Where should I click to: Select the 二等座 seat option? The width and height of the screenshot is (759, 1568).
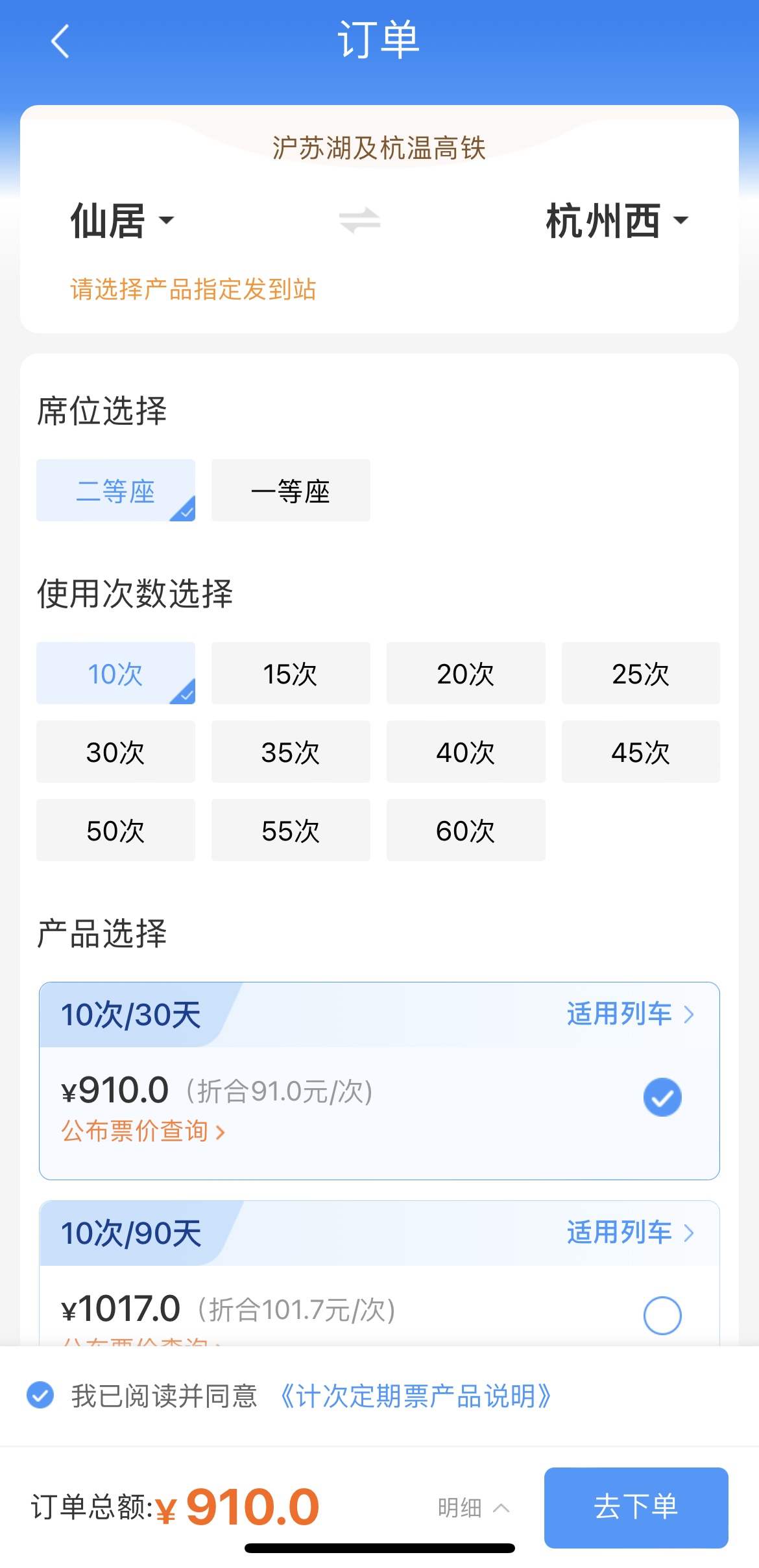pos(115,491)
